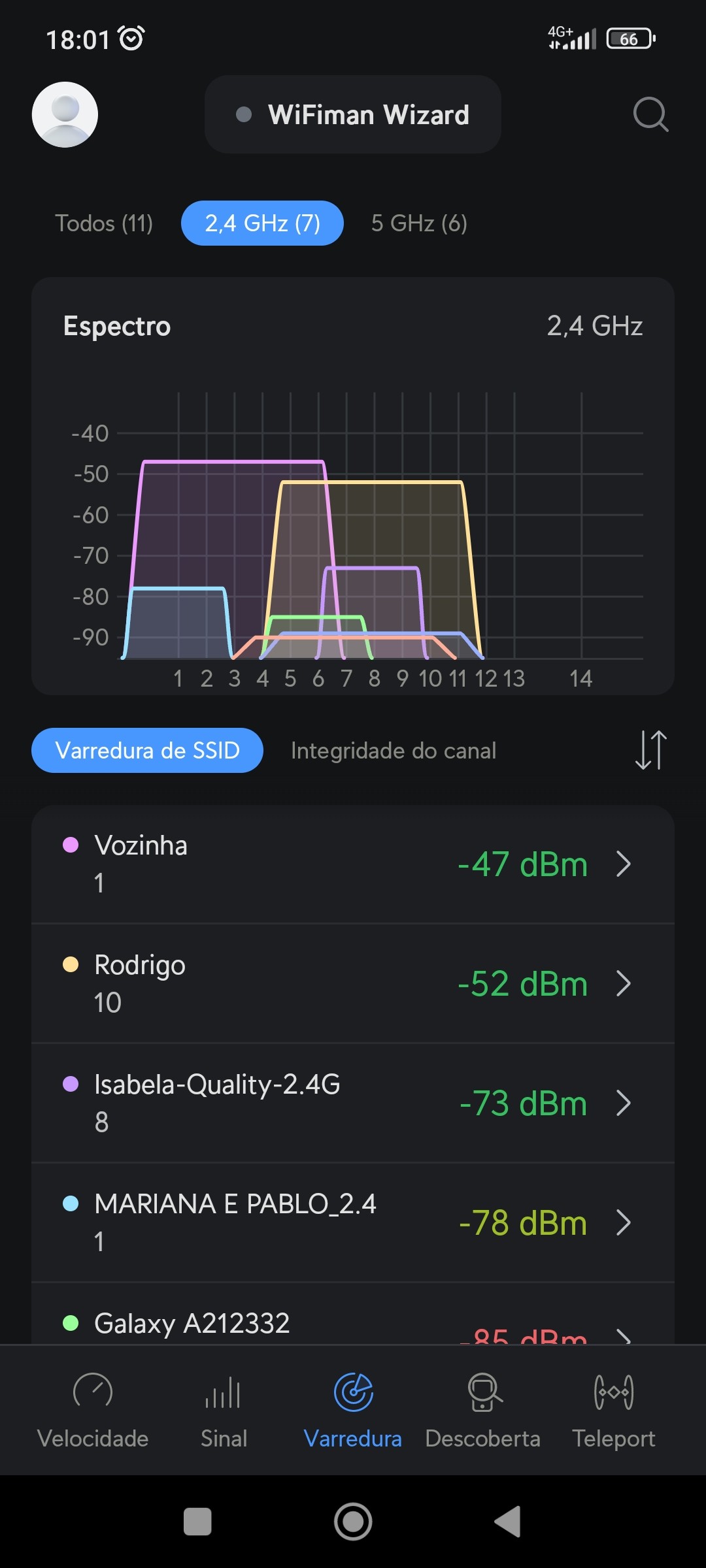The height and width of the screenshot is (1568, 706).
Task: Show the 5 GHz (6) networks
Action: coord(419,223)
